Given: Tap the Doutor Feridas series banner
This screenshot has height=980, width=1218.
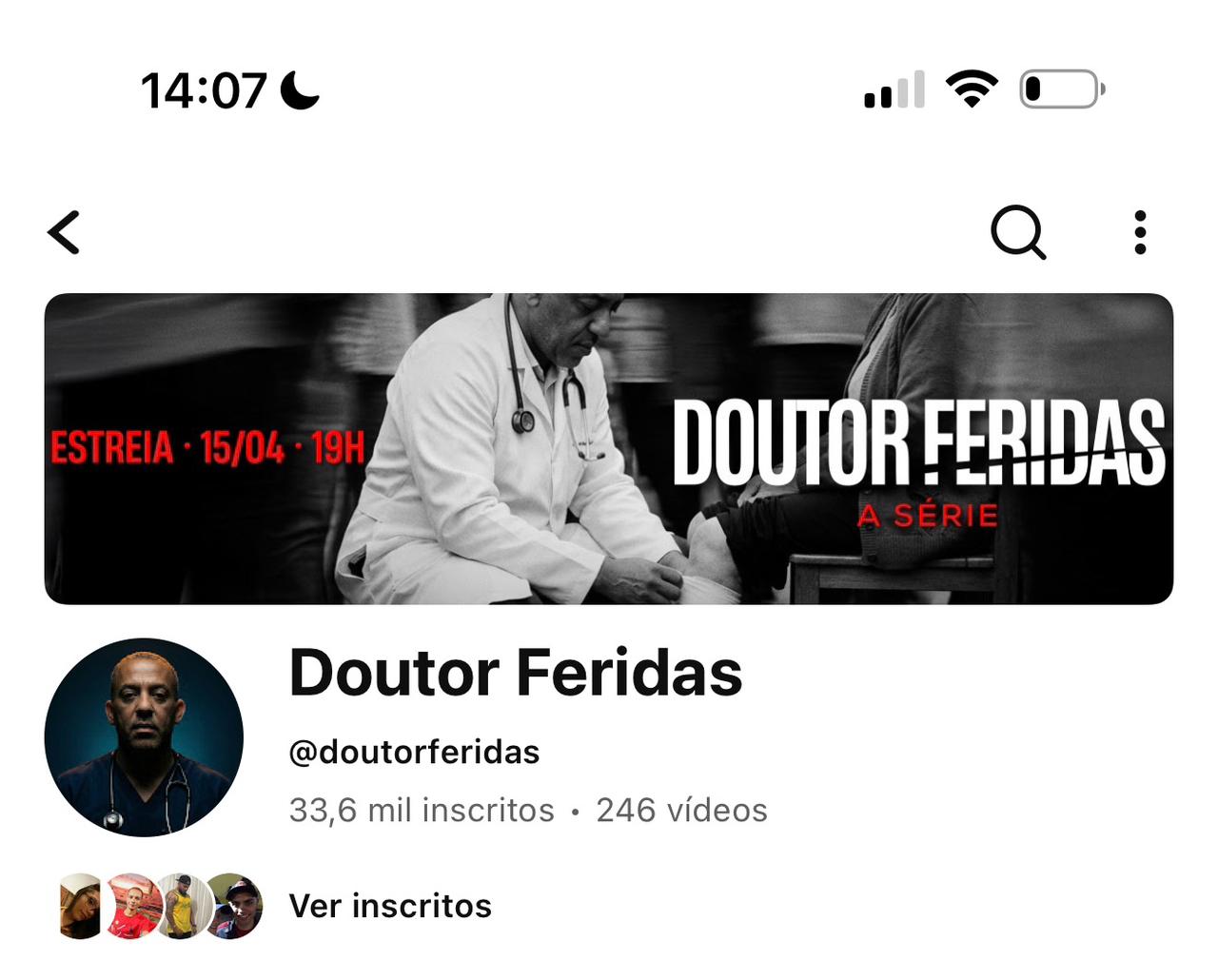Looking at the screenshot, I should (609, 448).
